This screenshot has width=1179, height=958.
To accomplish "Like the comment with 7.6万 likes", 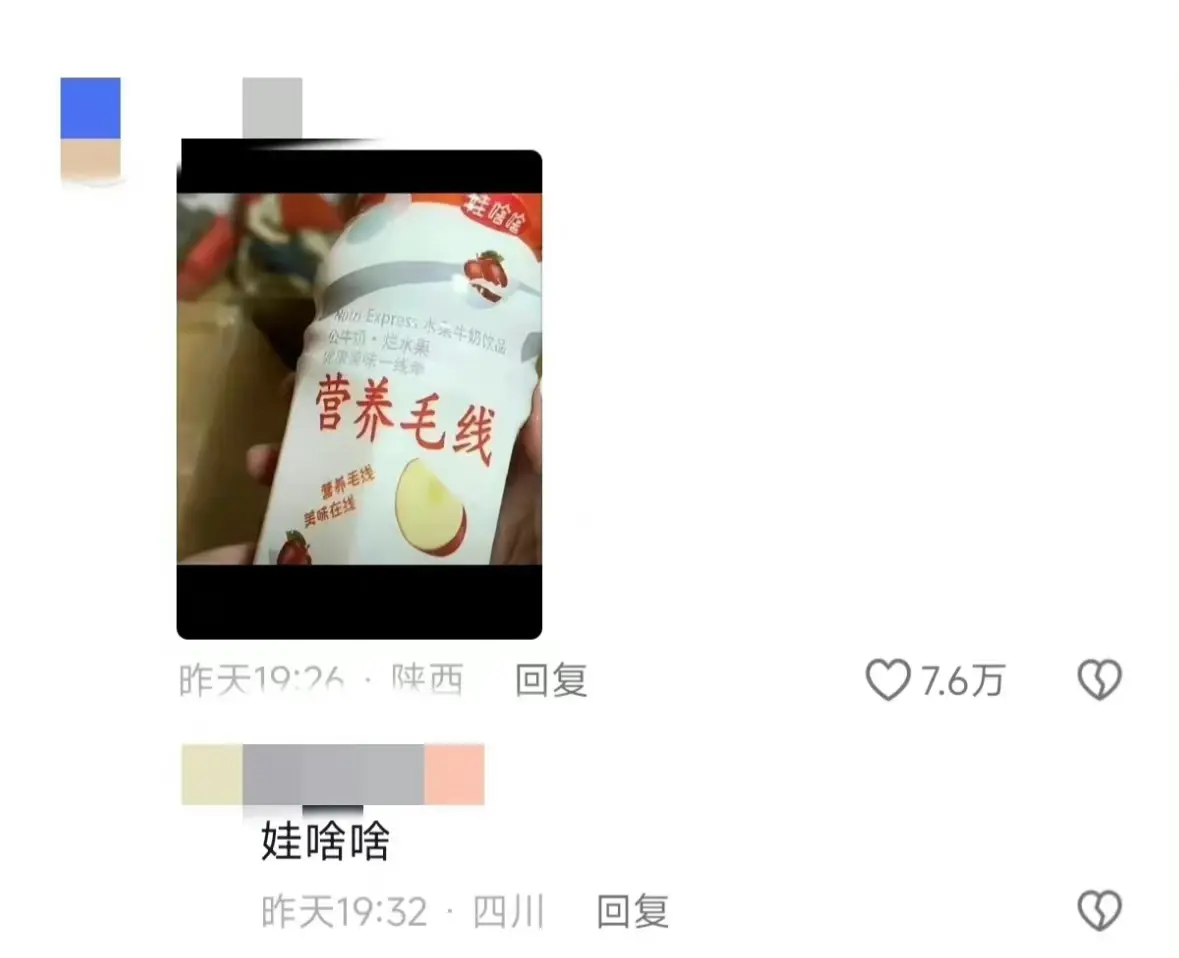I will click(x=887, y=681).
